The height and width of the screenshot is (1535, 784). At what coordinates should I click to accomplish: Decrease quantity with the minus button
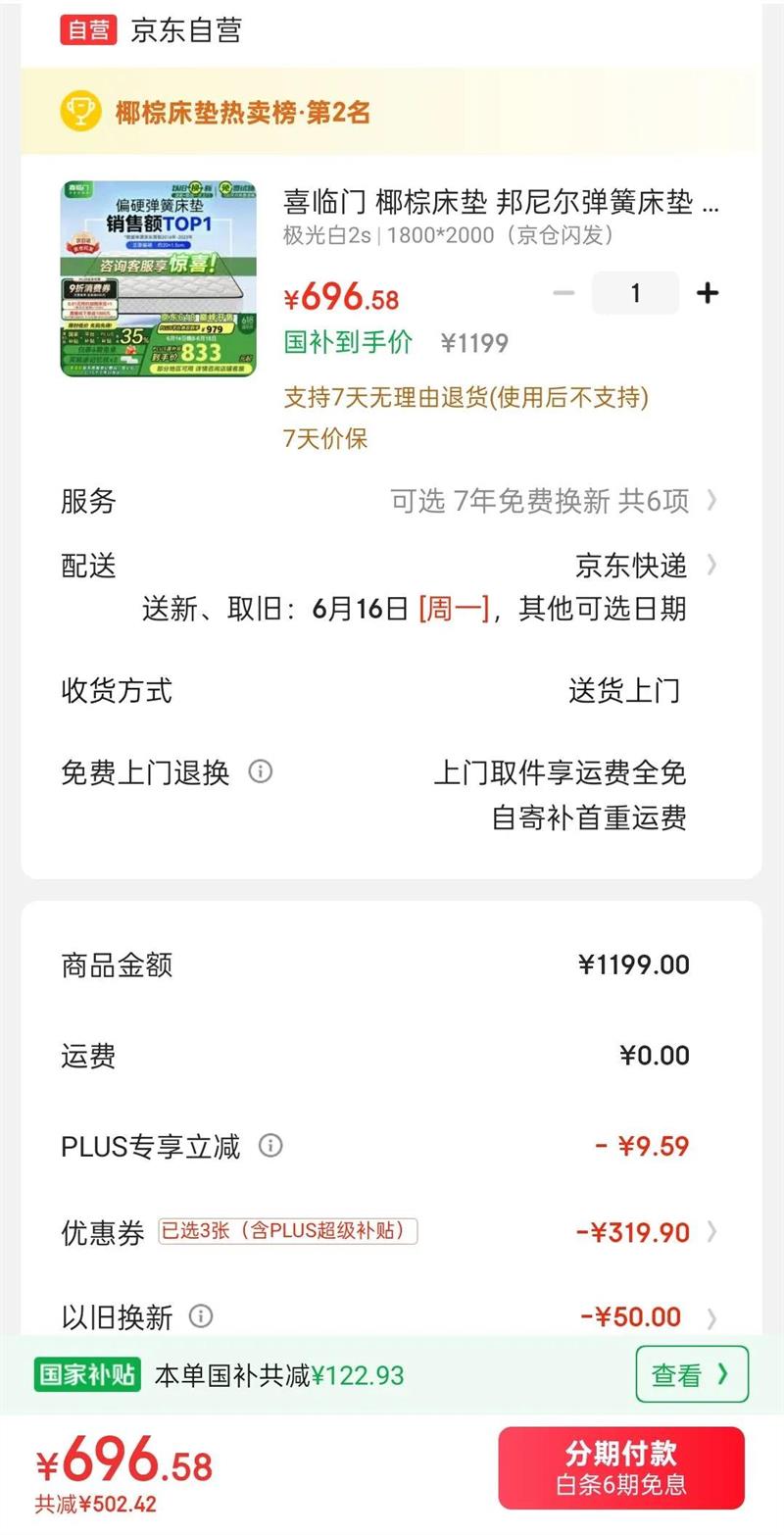pos(563,293)
